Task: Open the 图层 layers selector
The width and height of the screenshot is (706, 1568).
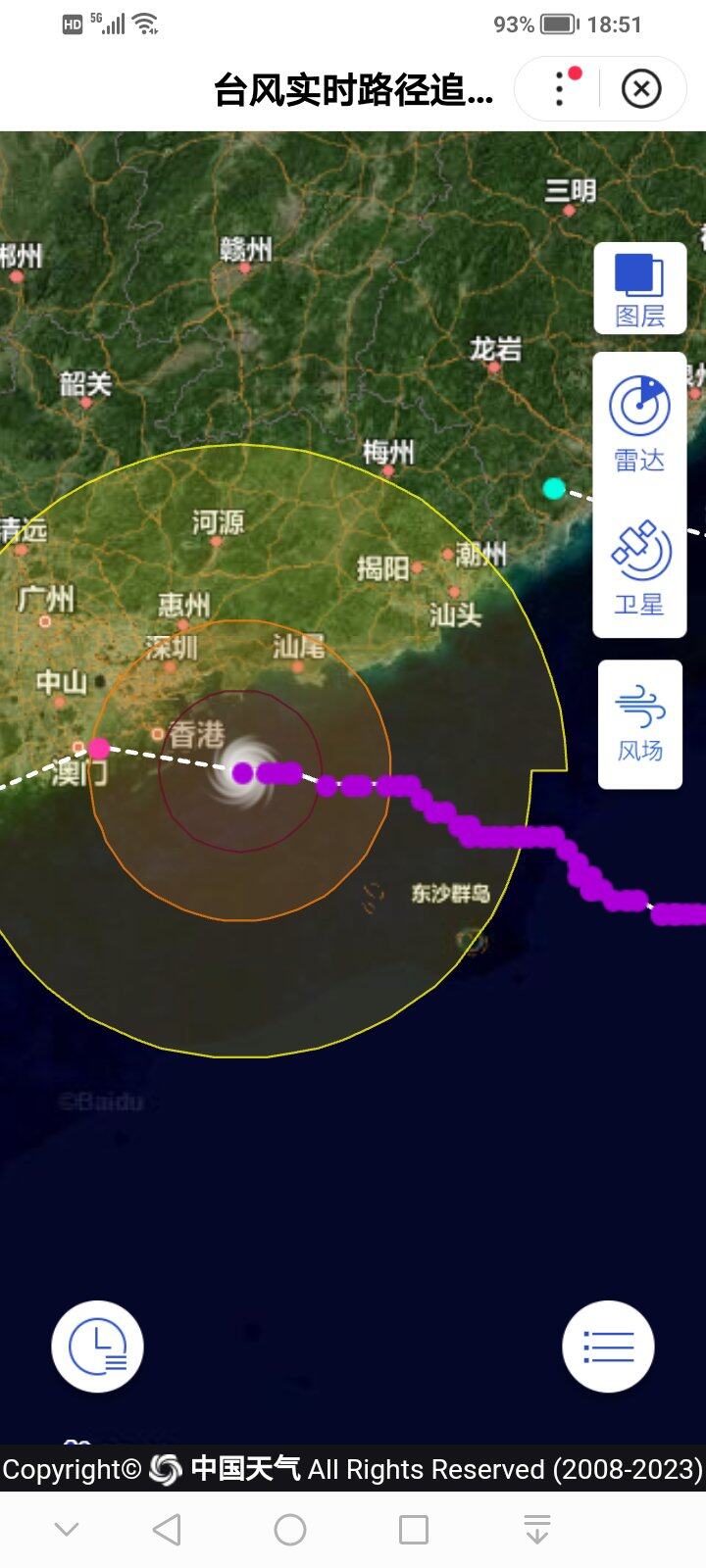Action: [x=639, y=289]
